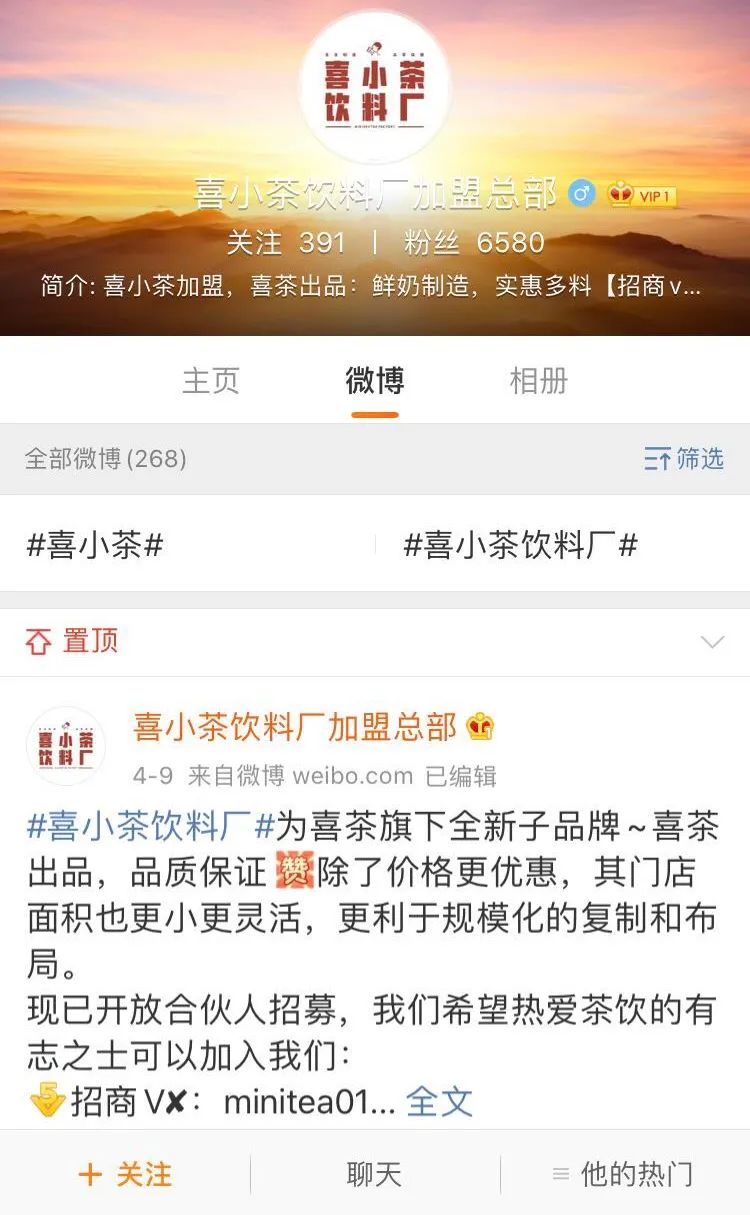View the profile picture at top
The height and width of the screenshot is (1215, 750).
tap(375, 87)
